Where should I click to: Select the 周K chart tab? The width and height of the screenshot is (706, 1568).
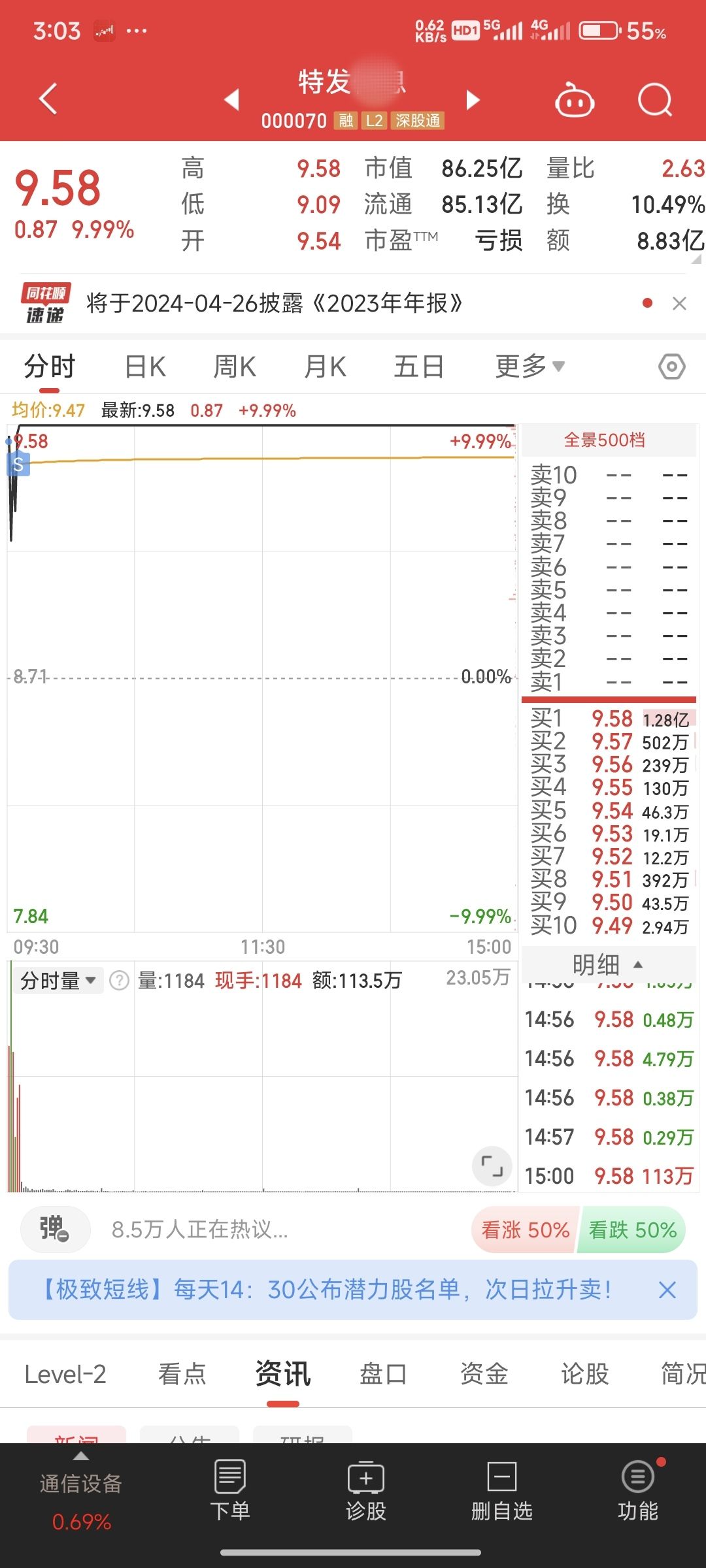[x=235, y=367]
